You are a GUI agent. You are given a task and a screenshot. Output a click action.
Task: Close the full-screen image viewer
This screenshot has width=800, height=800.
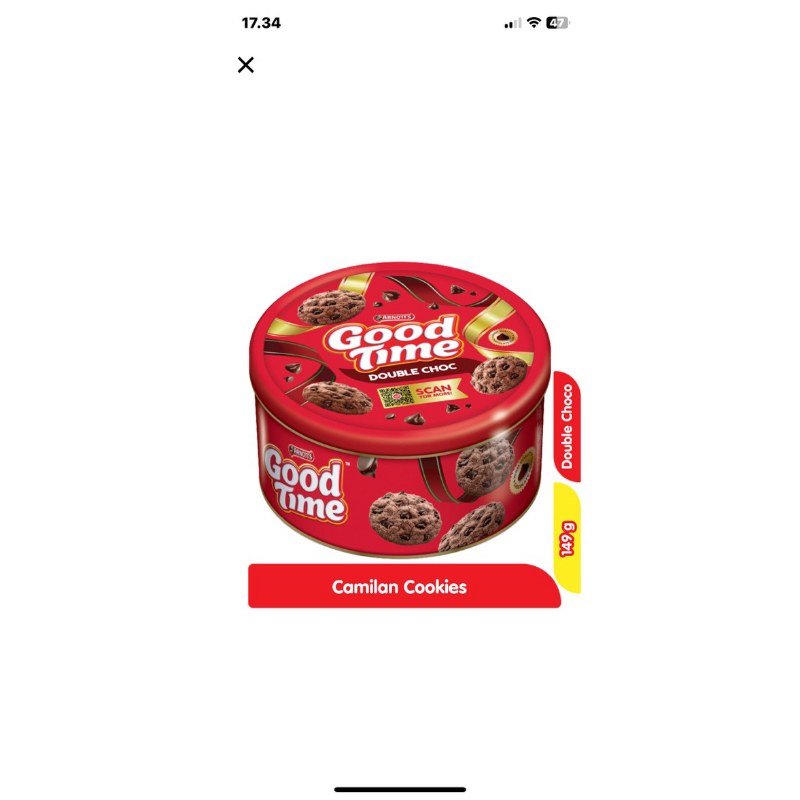[x=245, y=65]
